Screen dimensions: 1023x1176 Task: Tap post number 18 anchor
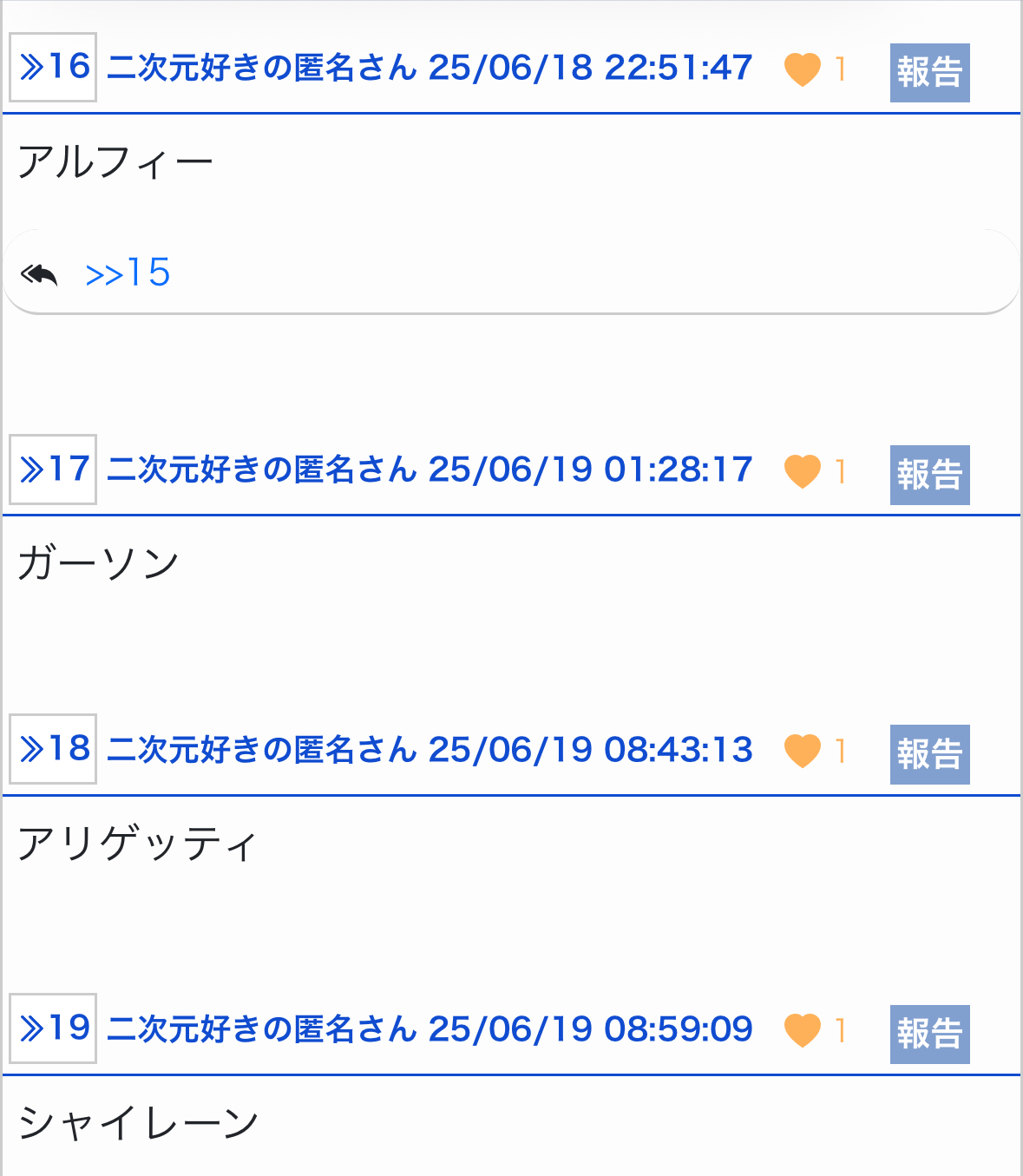tap(53, 749)
